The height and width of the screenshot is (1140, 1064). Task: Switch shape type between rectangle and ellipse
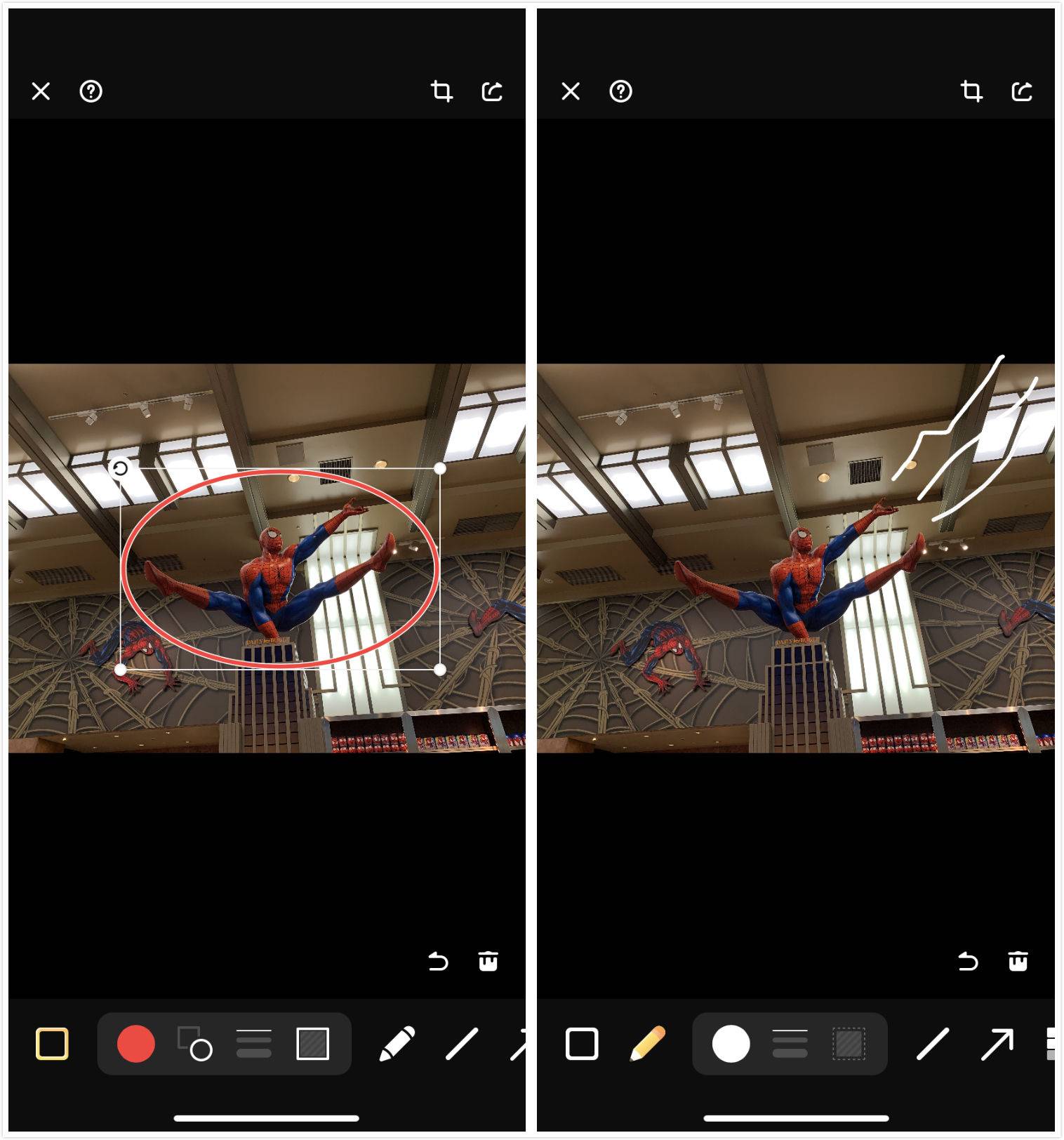click(x=194, y=1044)
